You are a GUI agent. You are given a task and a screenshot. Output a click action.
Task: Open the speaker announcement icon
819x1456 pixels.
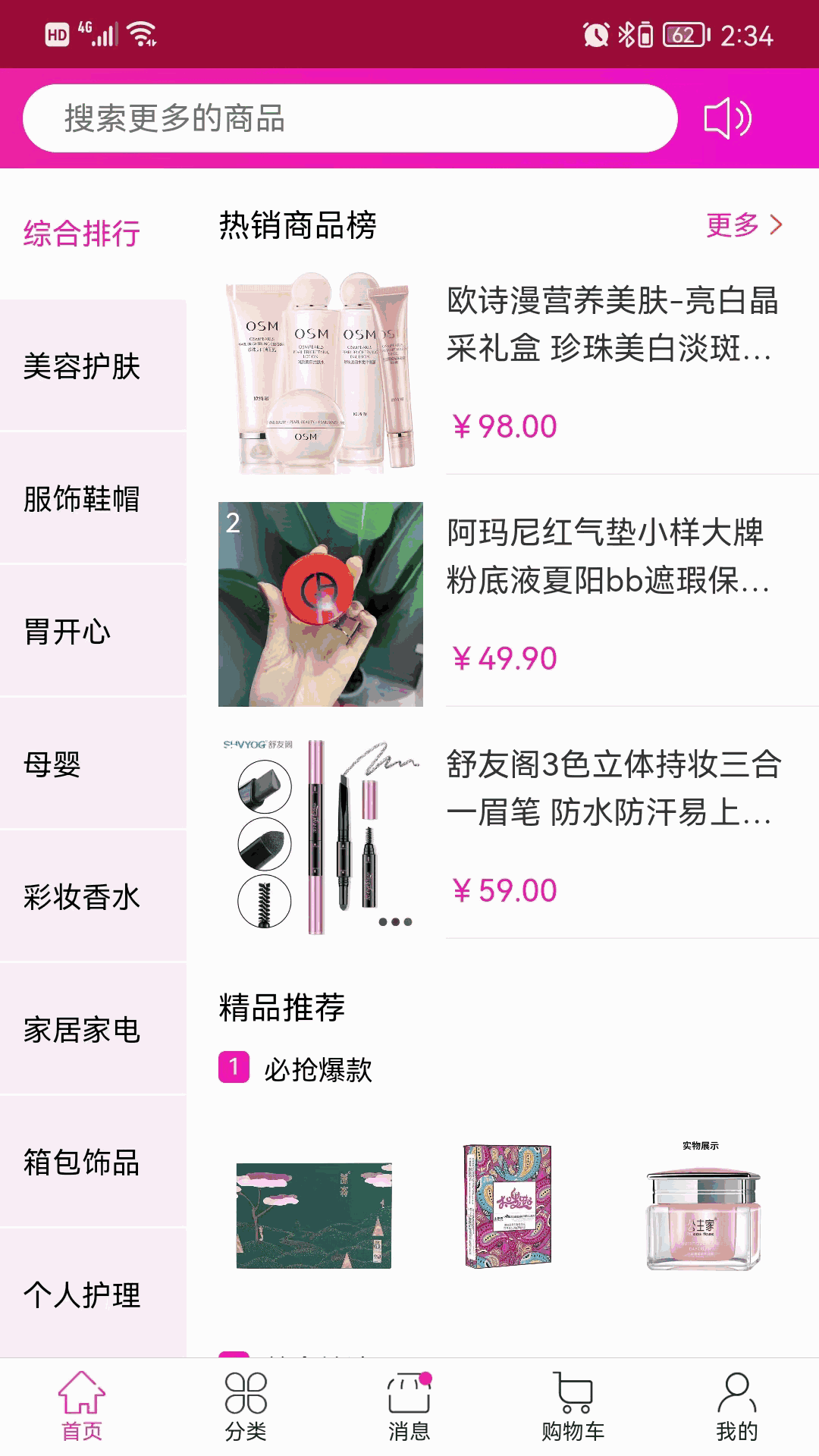pos(727,118)
